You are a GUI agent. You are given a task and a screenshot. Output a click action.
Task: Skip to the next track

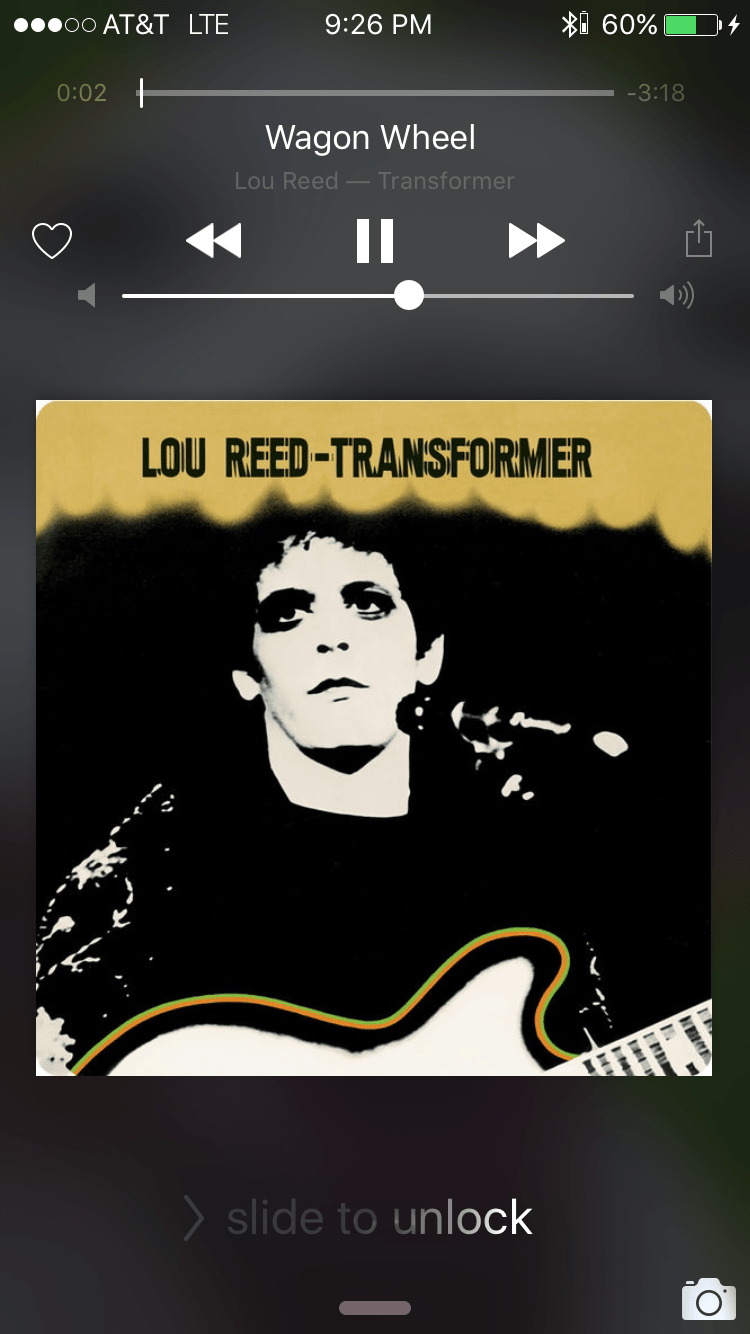pos(536,241)
